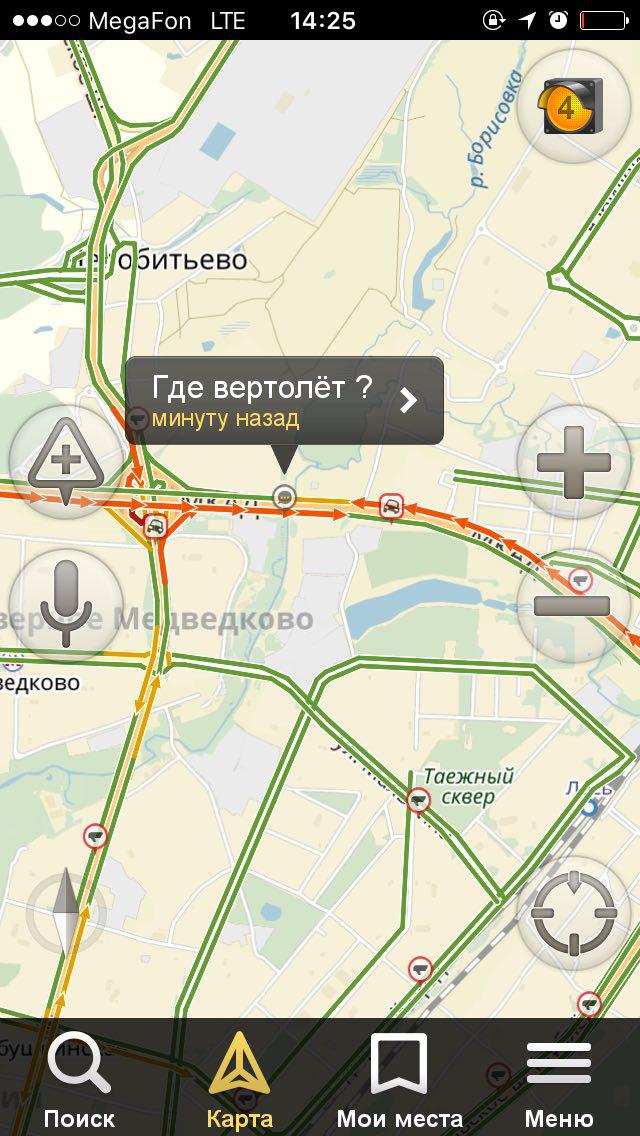Tap the compass to reset north
This screenshot has width=640, height=1136.
pos(65,912)
